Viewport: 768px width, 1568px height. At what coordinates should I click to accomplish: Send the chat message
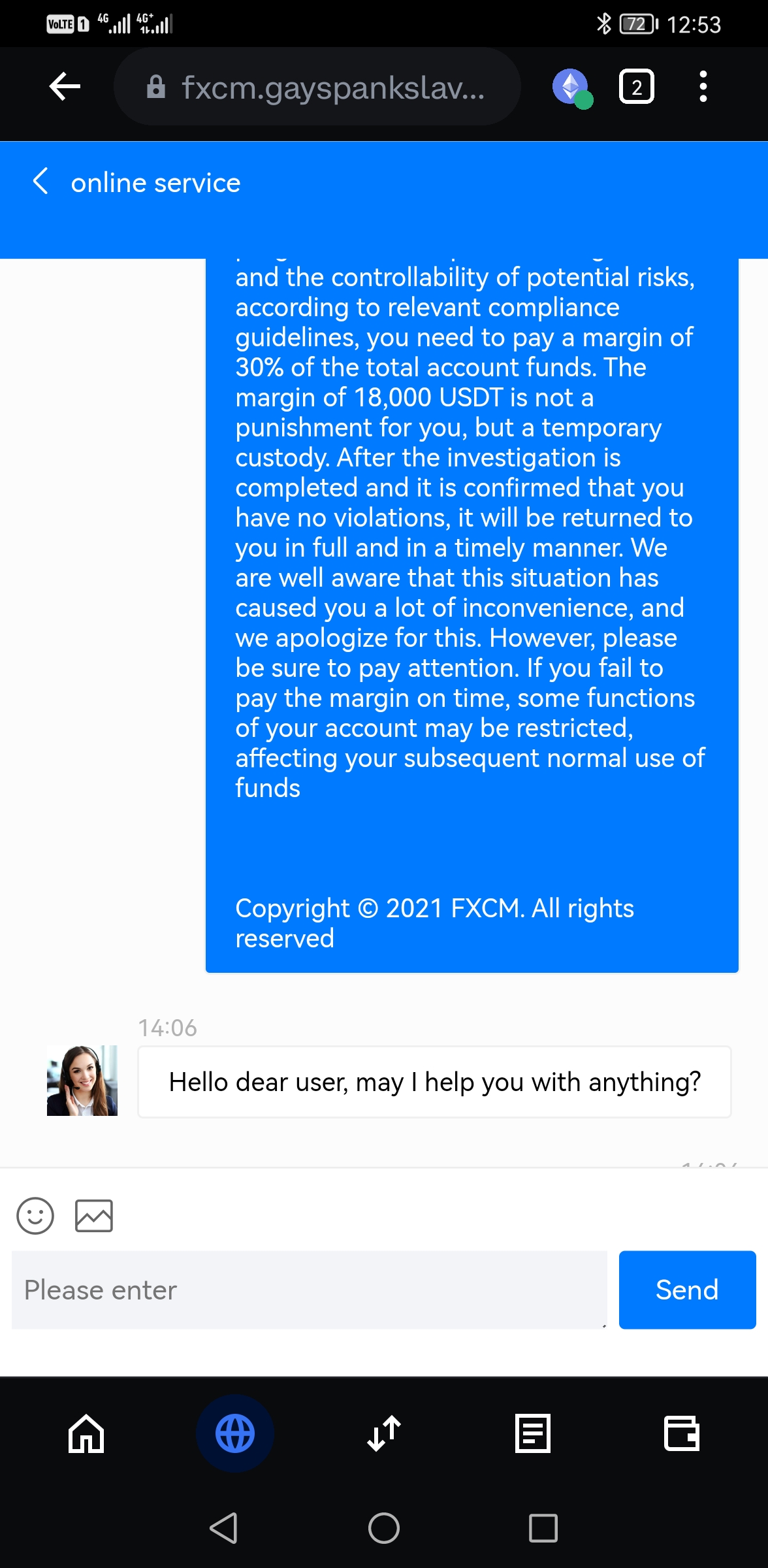(x=687, y=1290)
